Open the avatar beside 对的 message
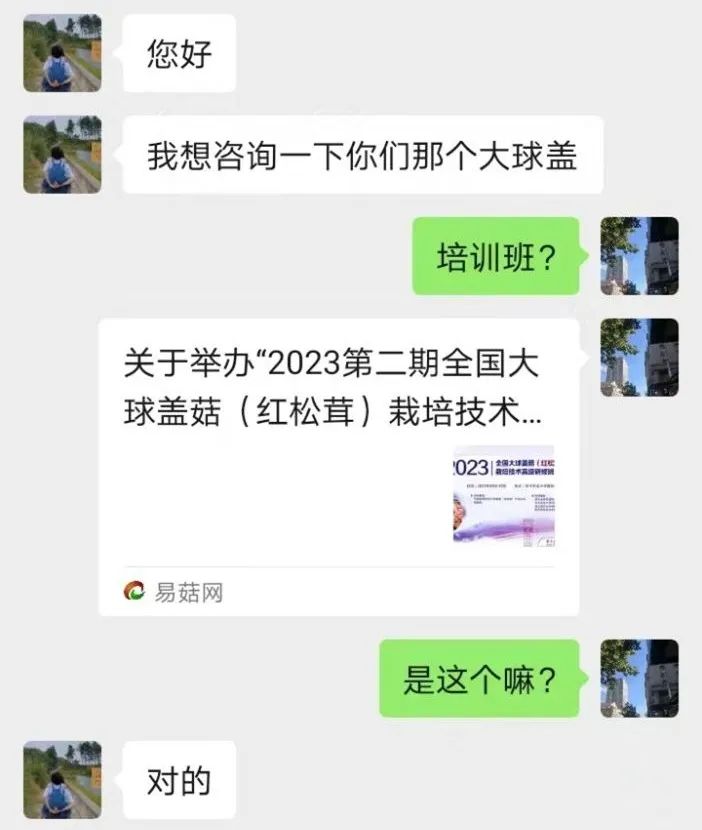This screenshot has width=702, height=830. (62, 779)
